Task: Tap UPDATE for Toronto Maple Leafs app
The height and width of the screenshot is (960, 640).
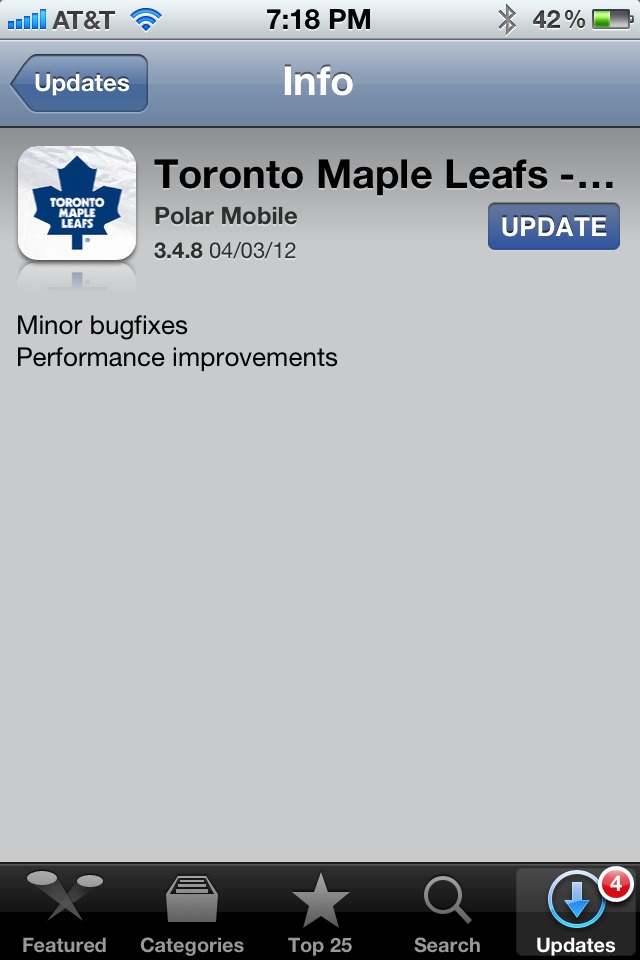Action: (554, 227)
